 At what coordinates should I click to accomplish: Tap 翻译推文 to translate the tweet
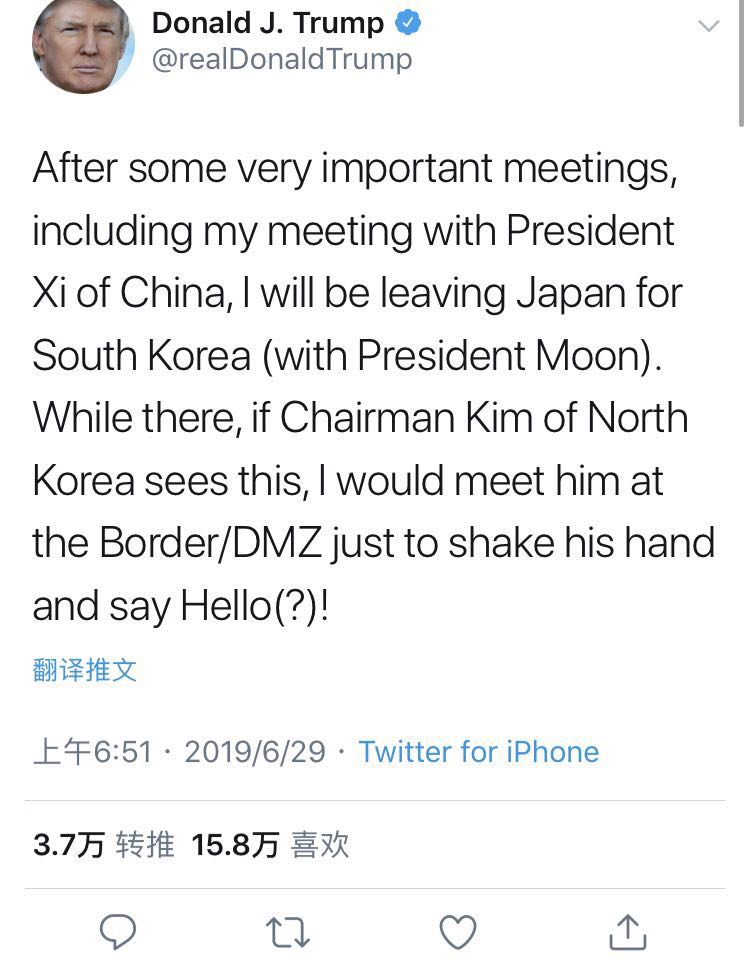click(84, 670)
